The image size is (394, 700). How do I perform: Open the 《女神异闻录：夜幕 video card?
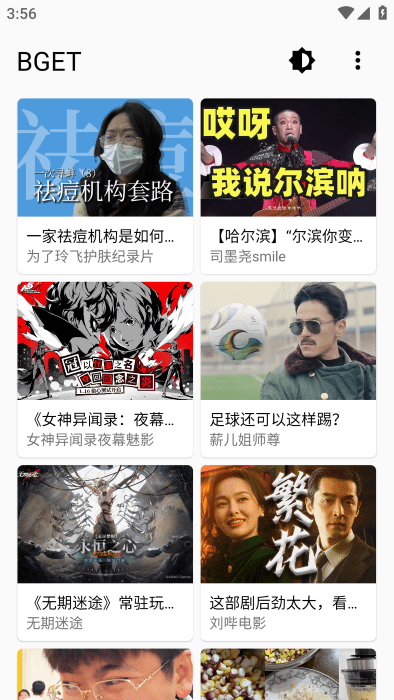click(x=105, y=370)
